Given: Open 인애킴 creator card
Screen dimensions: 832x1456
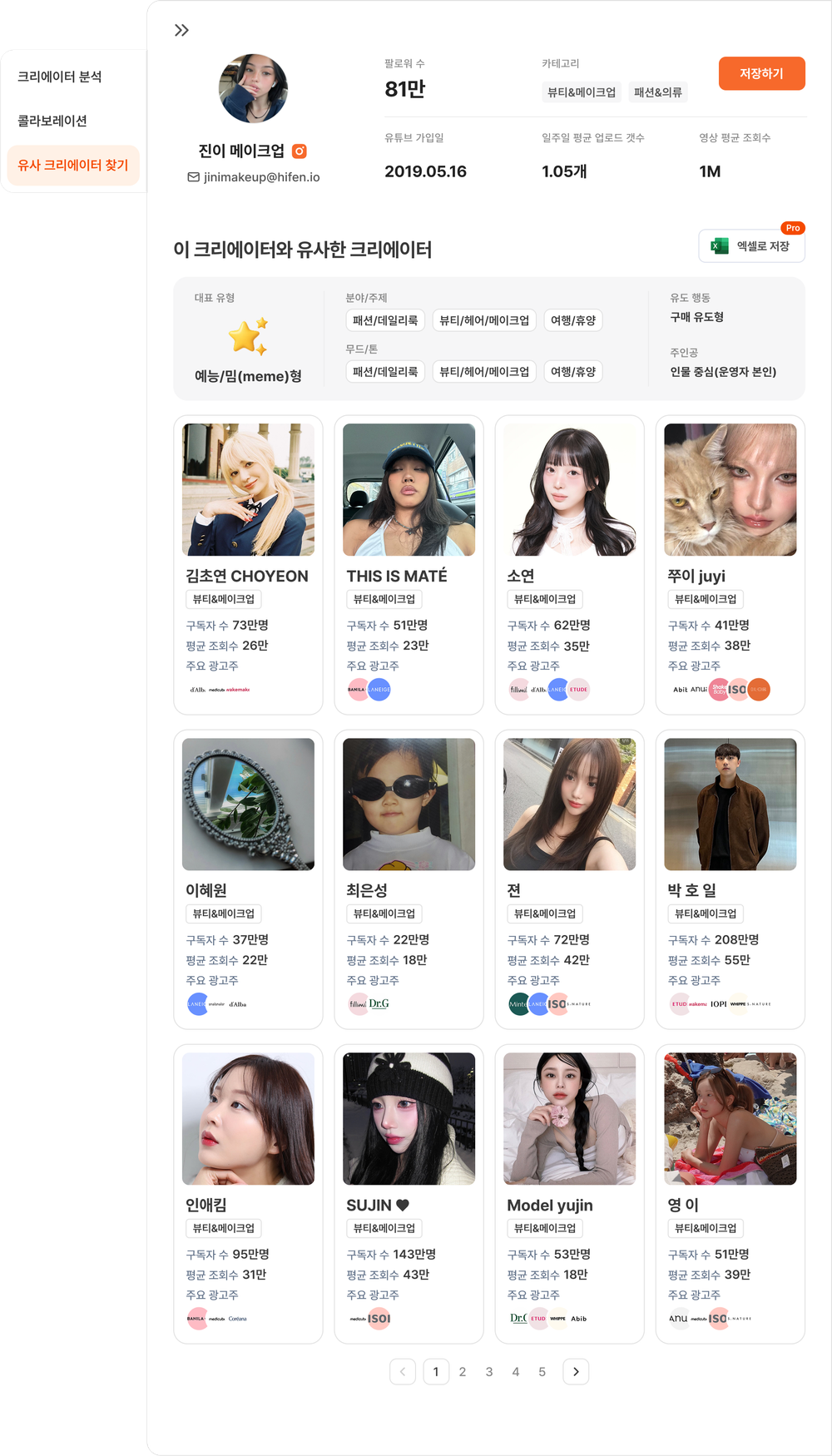Looking at the screenshot, I should click(x=248, y=1193).
